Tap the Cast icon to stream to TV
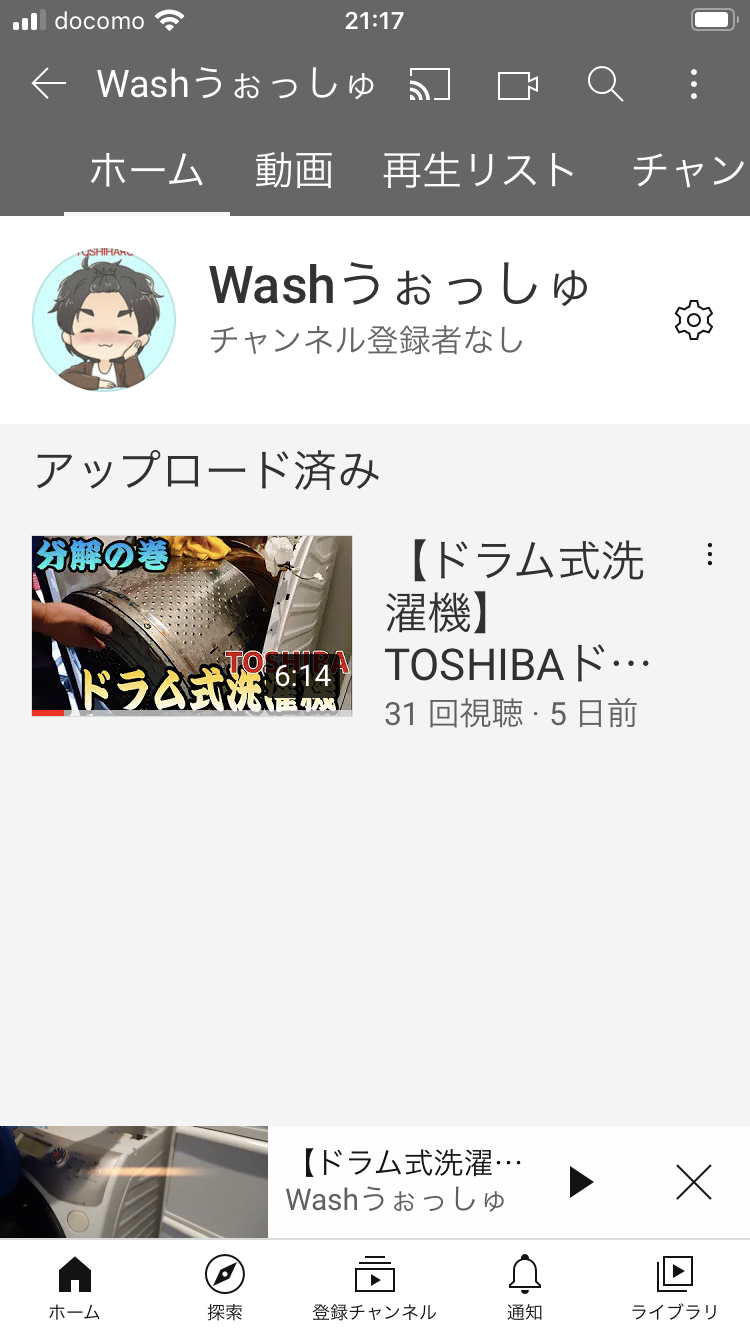The width and height of the screenshot is (750, 1334). [x=428, y=84]
